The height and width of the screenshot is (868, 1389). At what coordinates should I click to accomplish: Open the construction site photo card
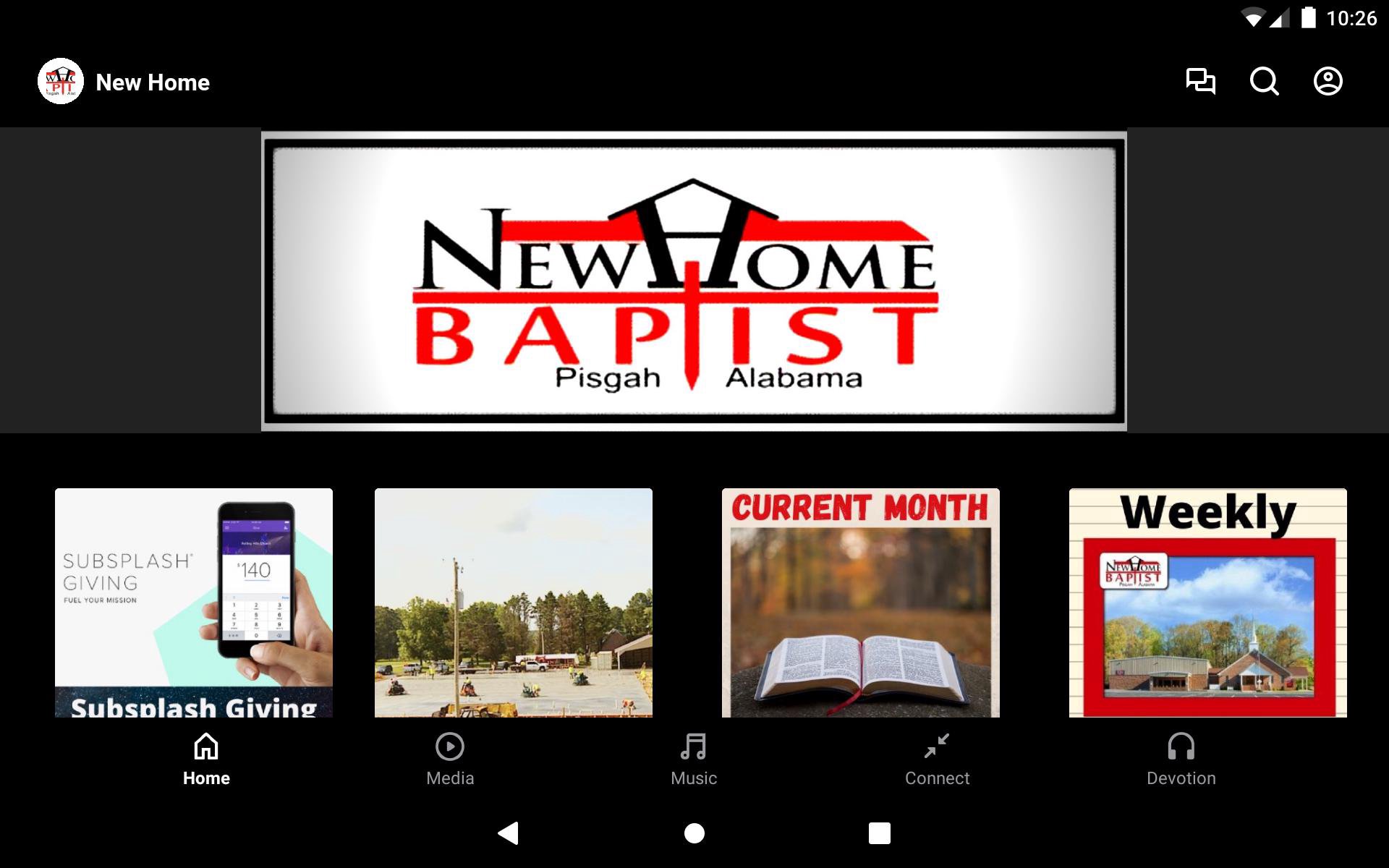(513, 603)
